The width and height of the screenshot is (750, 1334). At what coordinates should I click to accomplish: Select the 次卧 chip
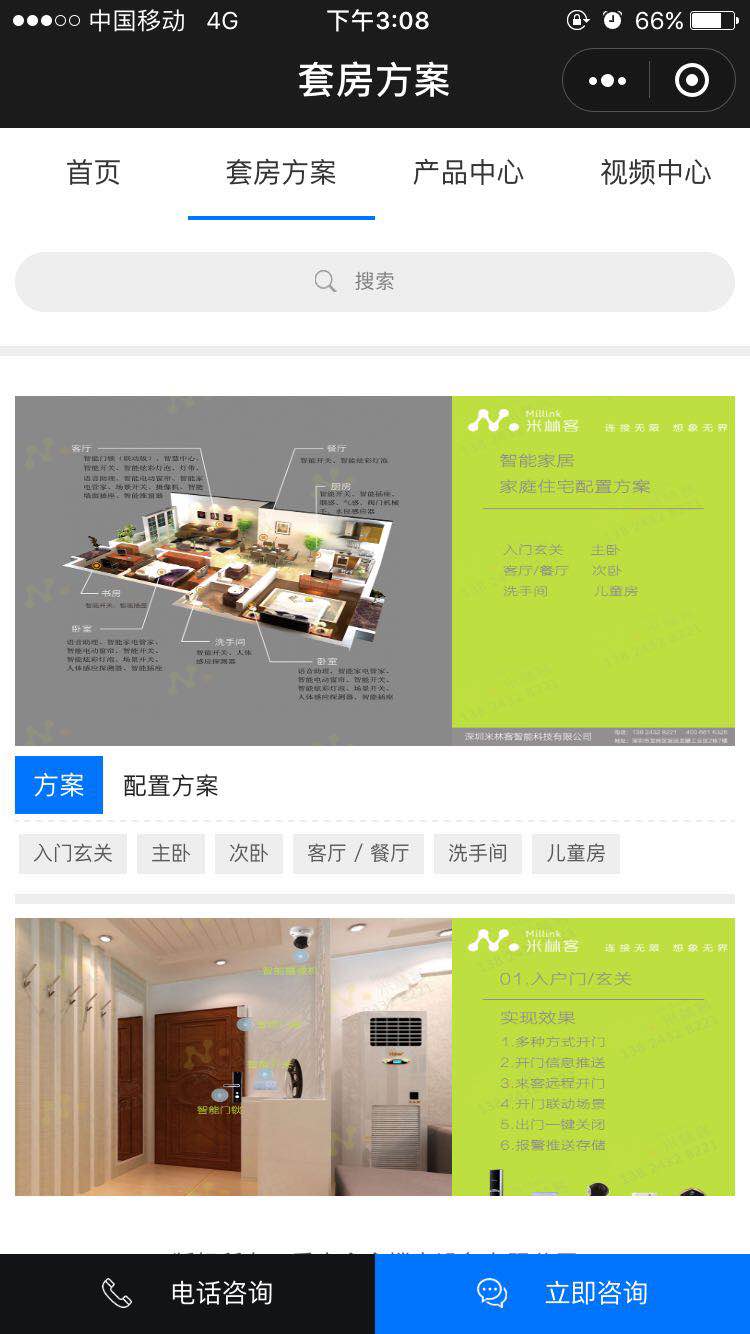click(x=249, y=854)
